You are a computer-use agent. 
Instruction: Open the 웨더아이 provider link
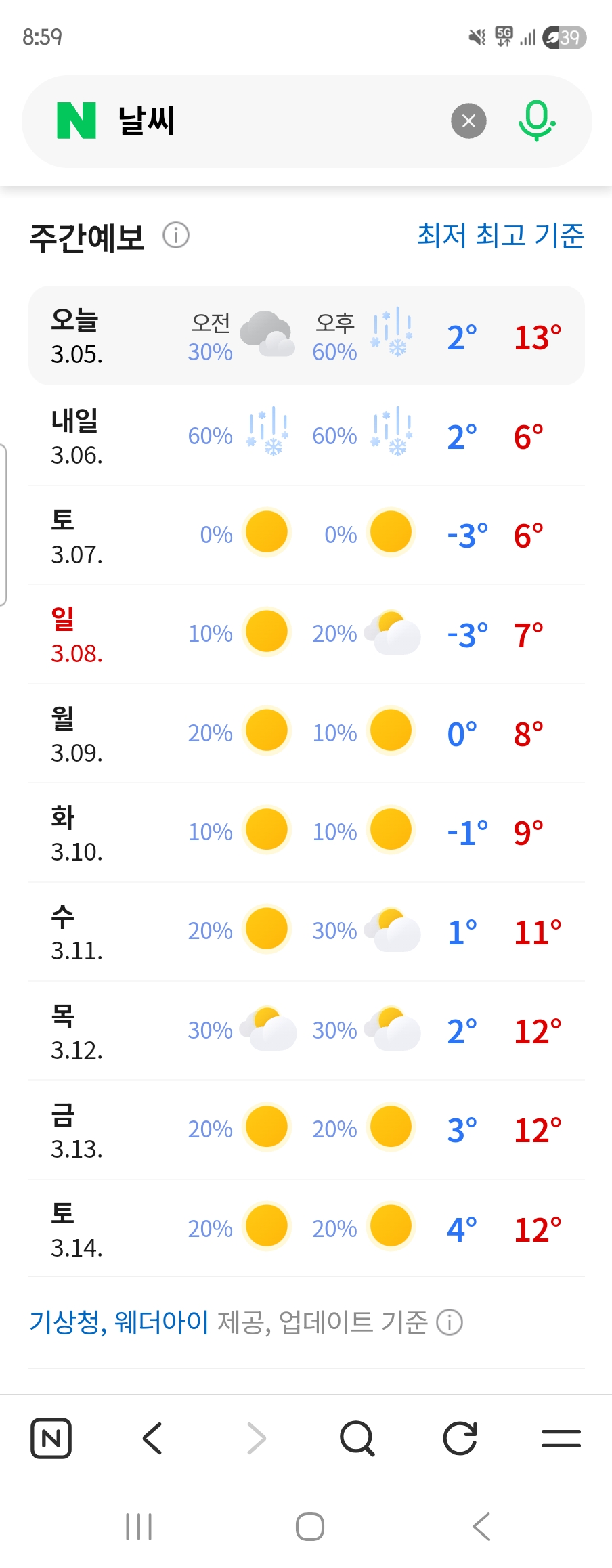[x=162, y=1322]
